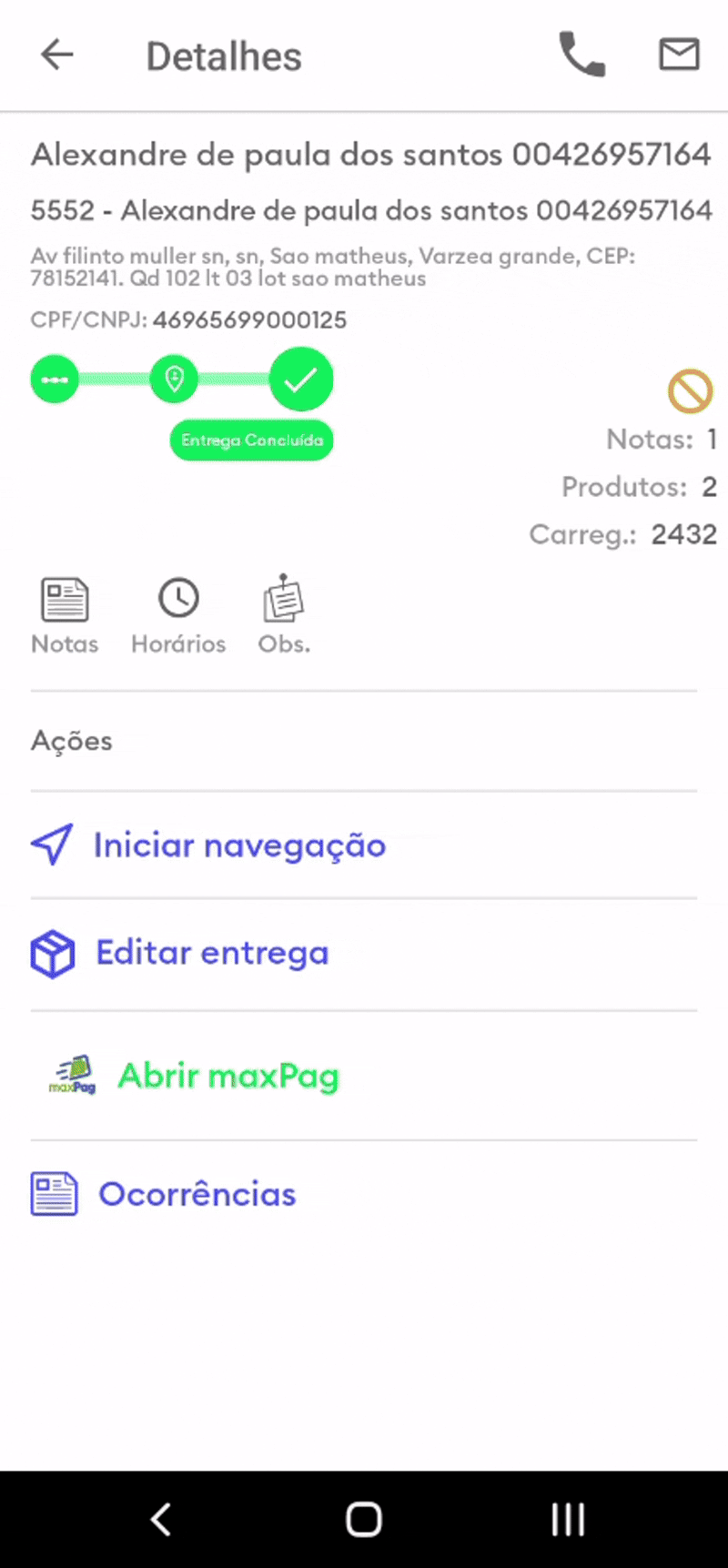This screenshot has height=1568, width=728.
Task: Show recent apps from navigation bar
Action: [568, 1519]
